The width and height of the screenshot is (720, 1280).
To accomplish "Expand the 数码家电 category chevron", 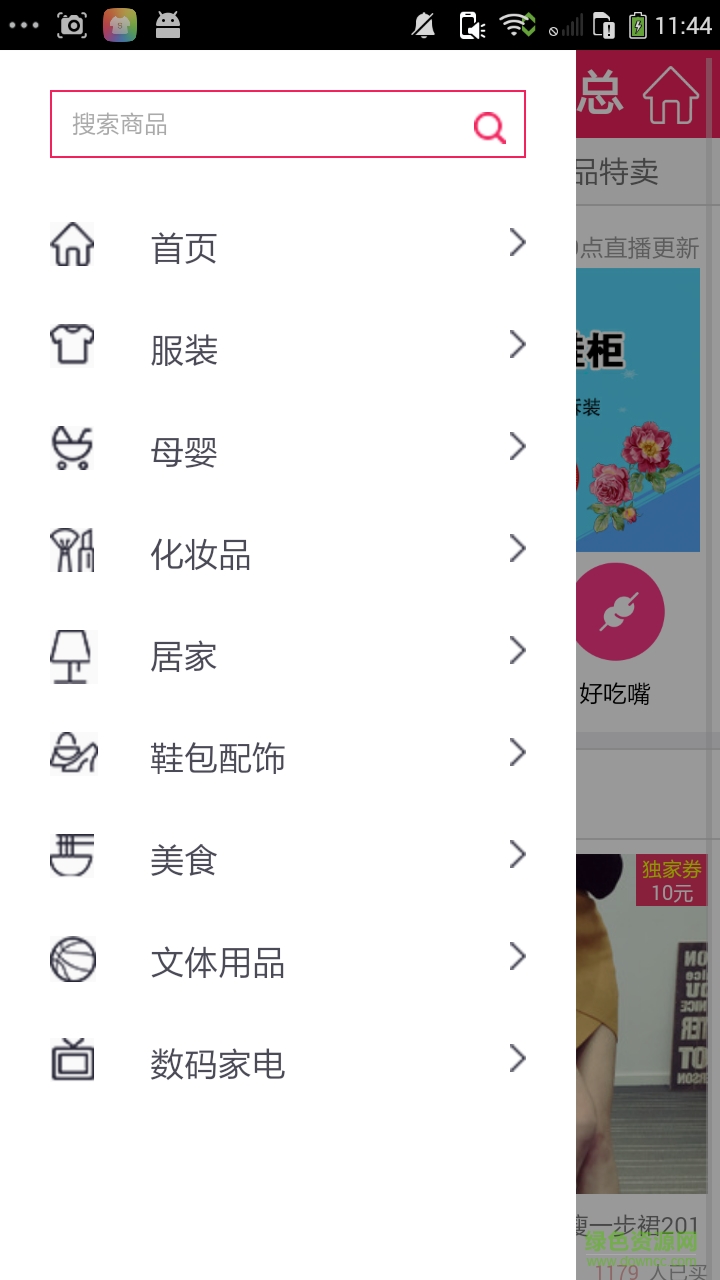I will (518, 1058).
